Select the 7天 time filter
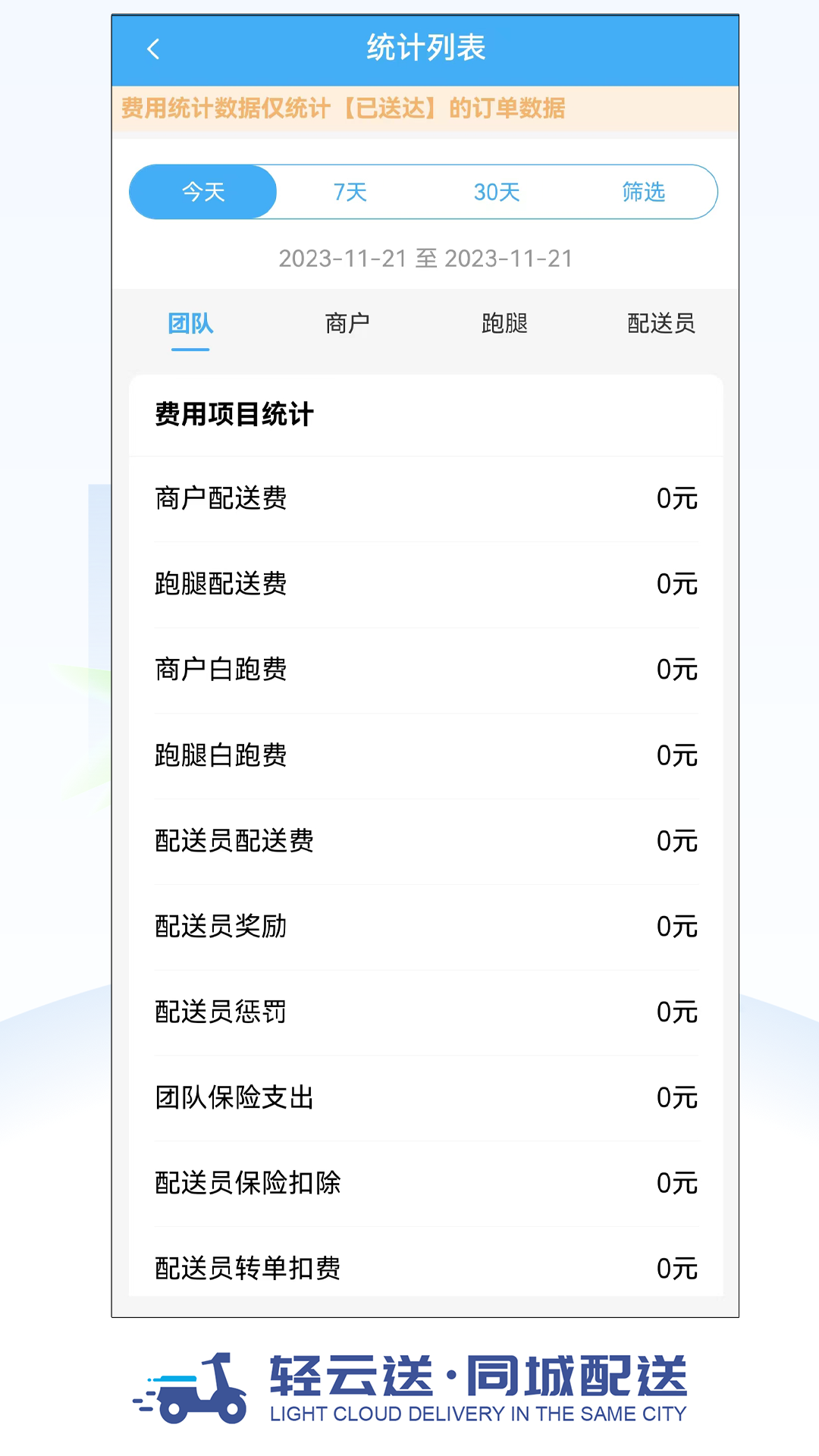Screen dimensions: 819x1456 (x=350, y=192)
